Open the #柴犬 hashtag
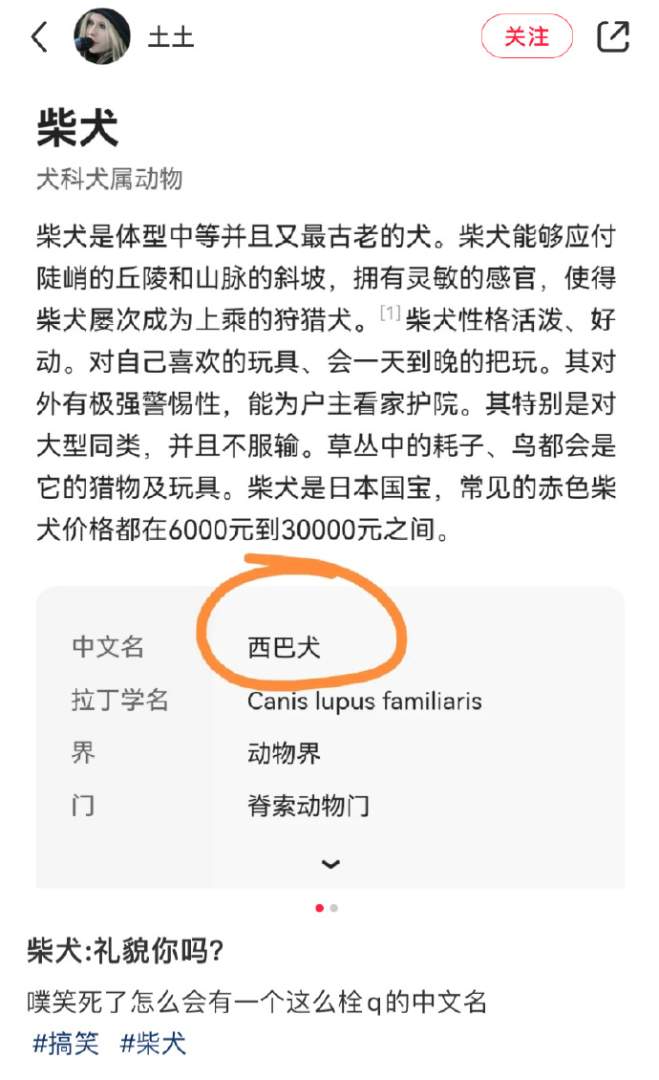The width and height of the screenshot is (659, 1080). (x=153, y=1043)
